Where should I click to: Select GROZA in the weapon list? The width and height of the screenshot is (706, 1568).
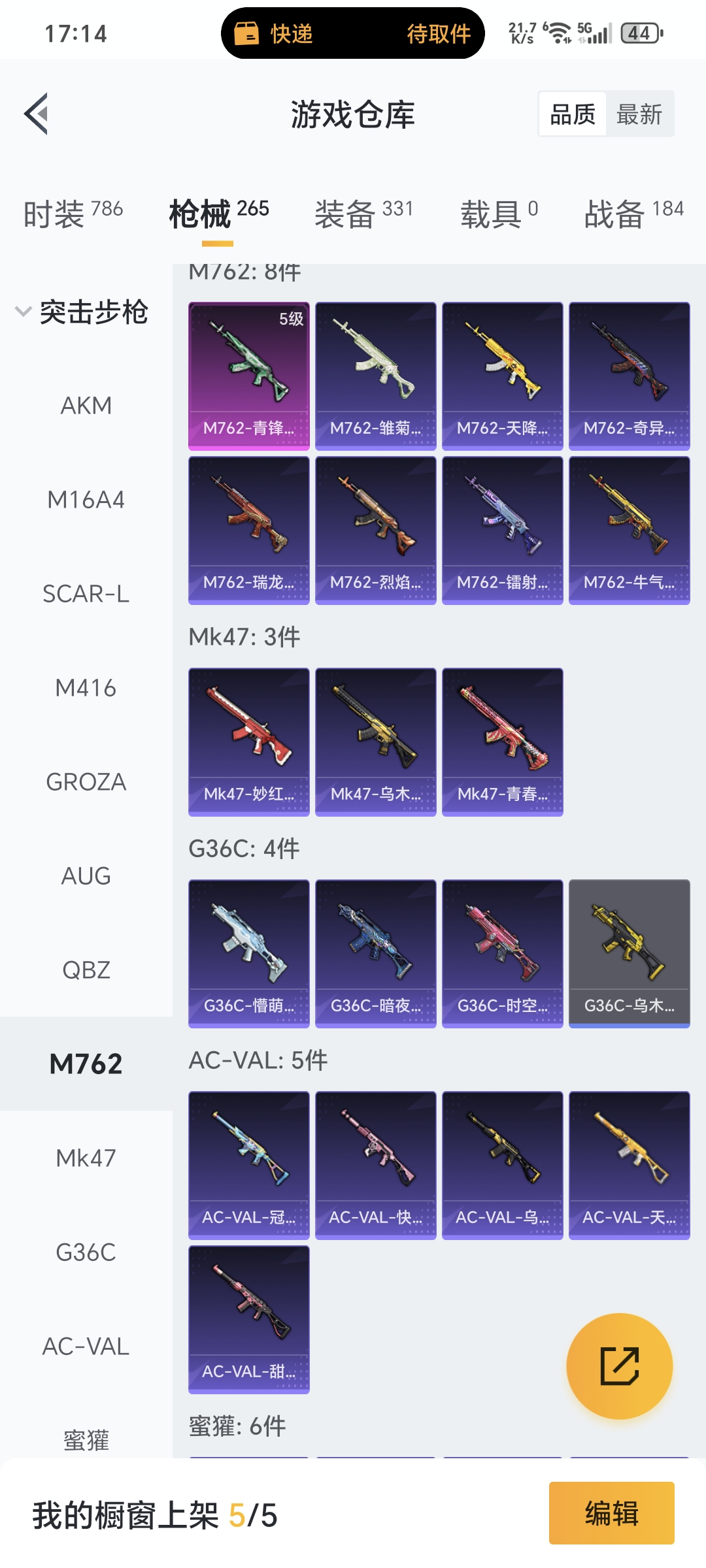coord(86,782)
